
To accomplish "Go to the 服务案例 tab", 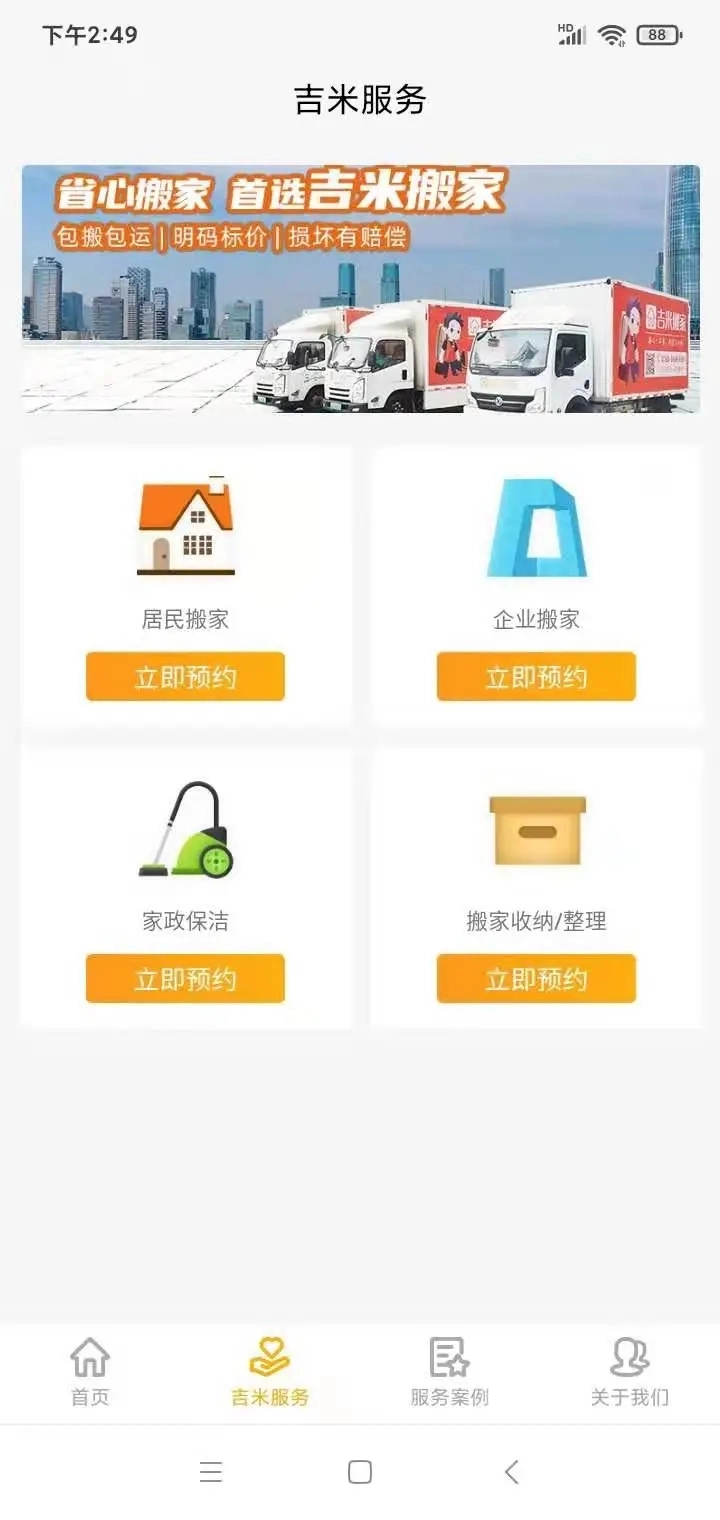I will (x=450, y=1372).
